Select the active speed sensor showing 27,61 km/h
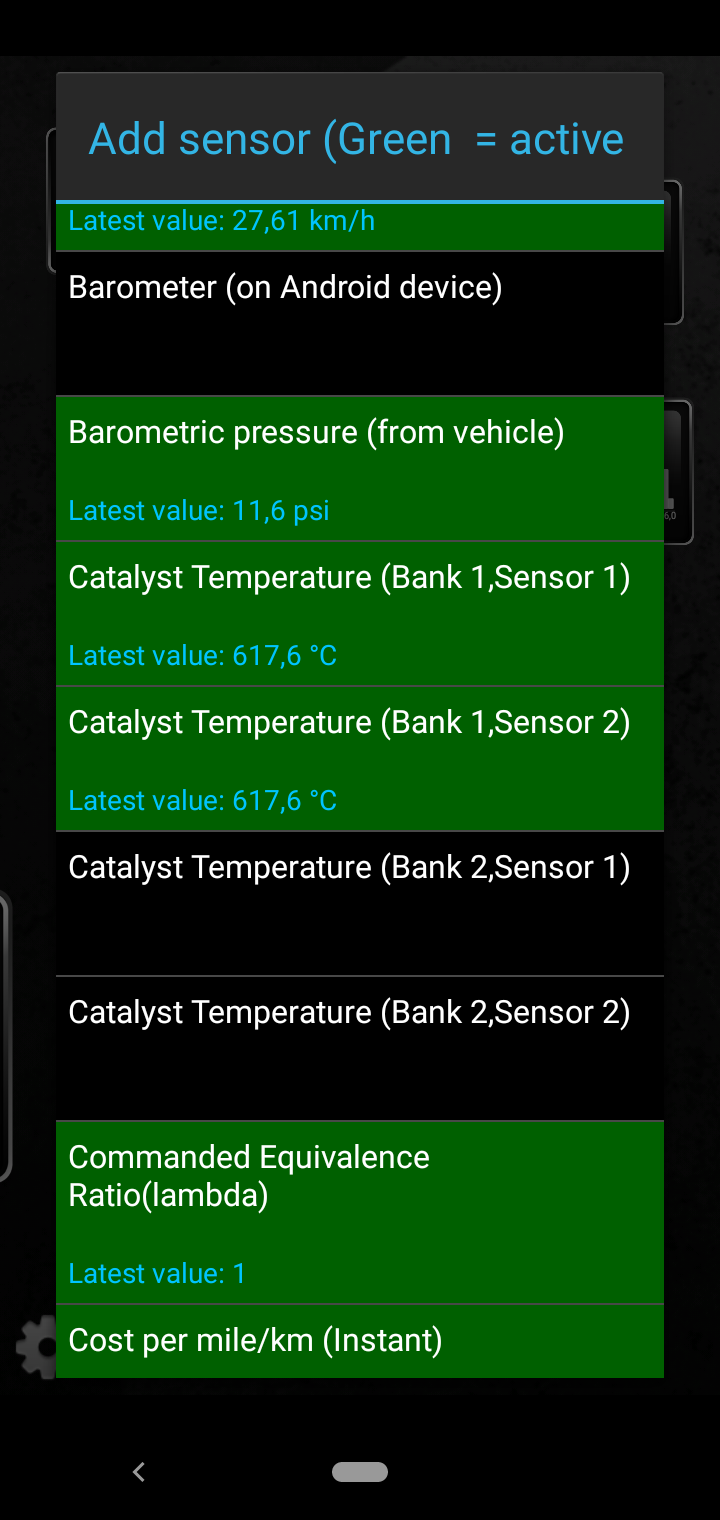 click(x=360, y=222)
